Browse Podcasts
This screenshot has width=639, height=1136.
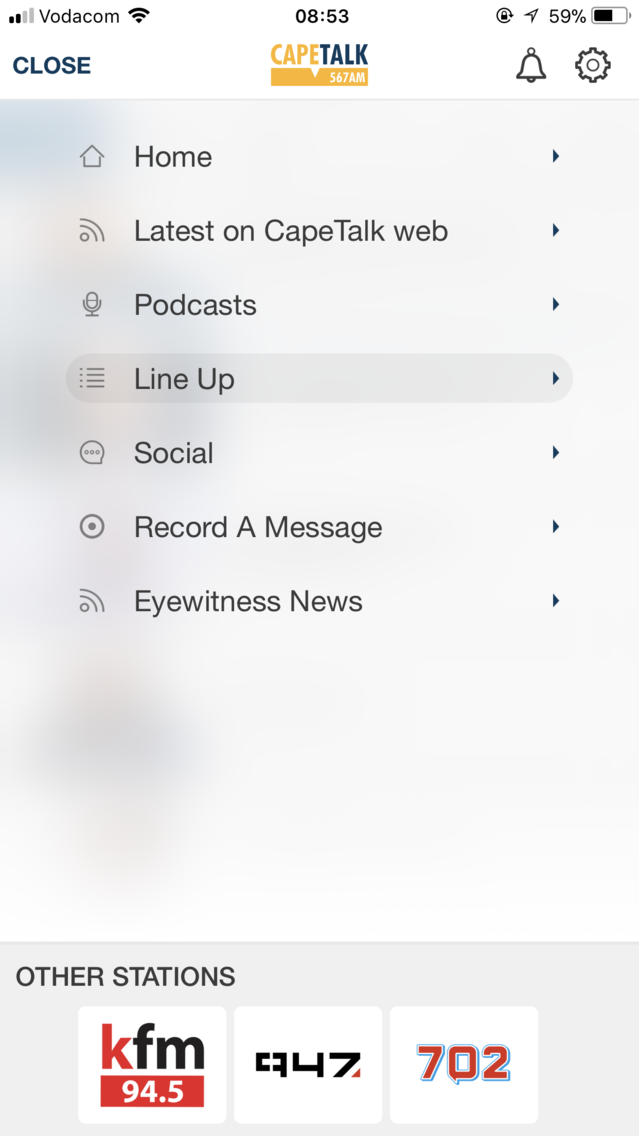[320, 305]
